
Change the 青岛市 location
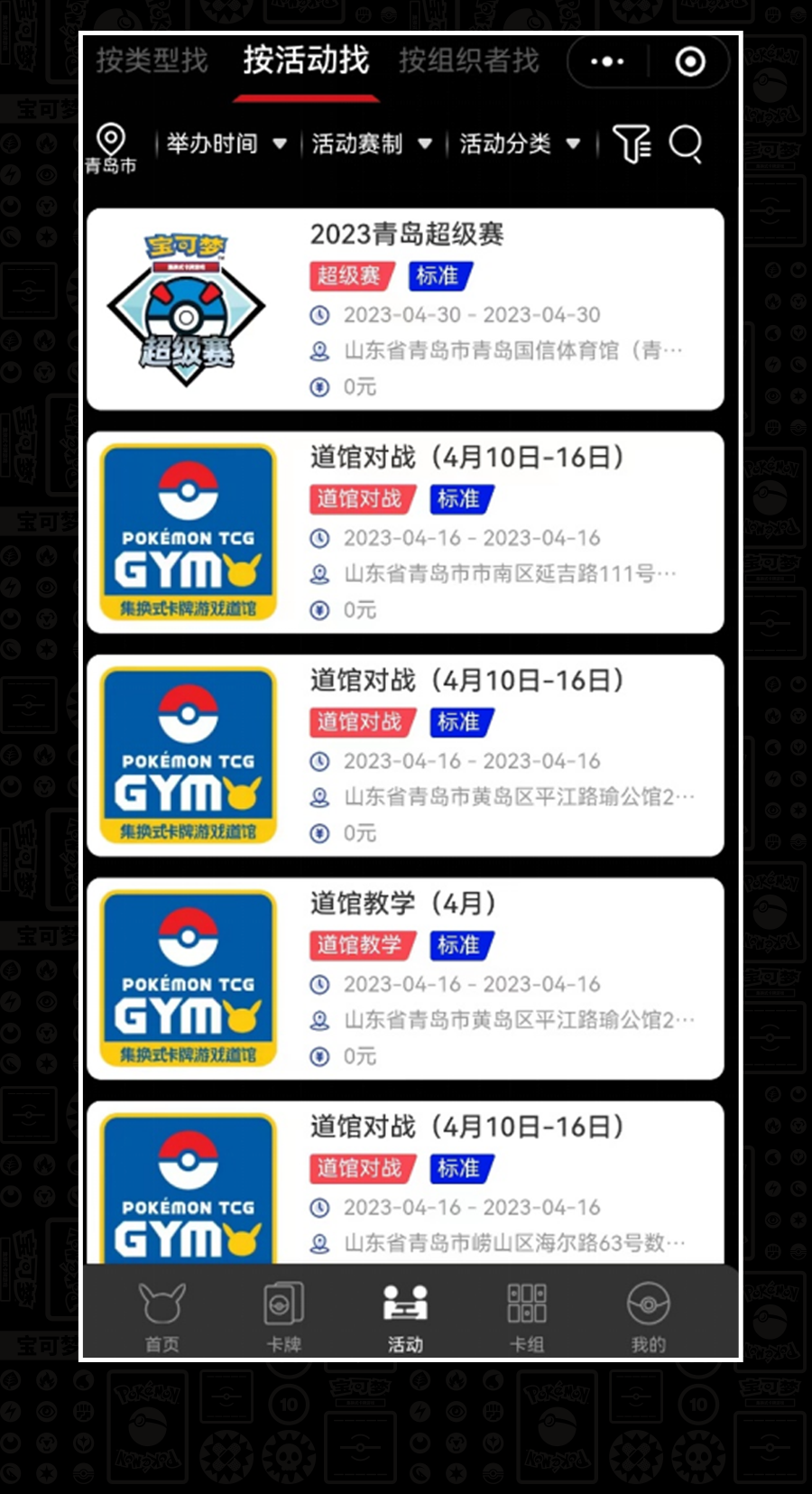point(111,149)
